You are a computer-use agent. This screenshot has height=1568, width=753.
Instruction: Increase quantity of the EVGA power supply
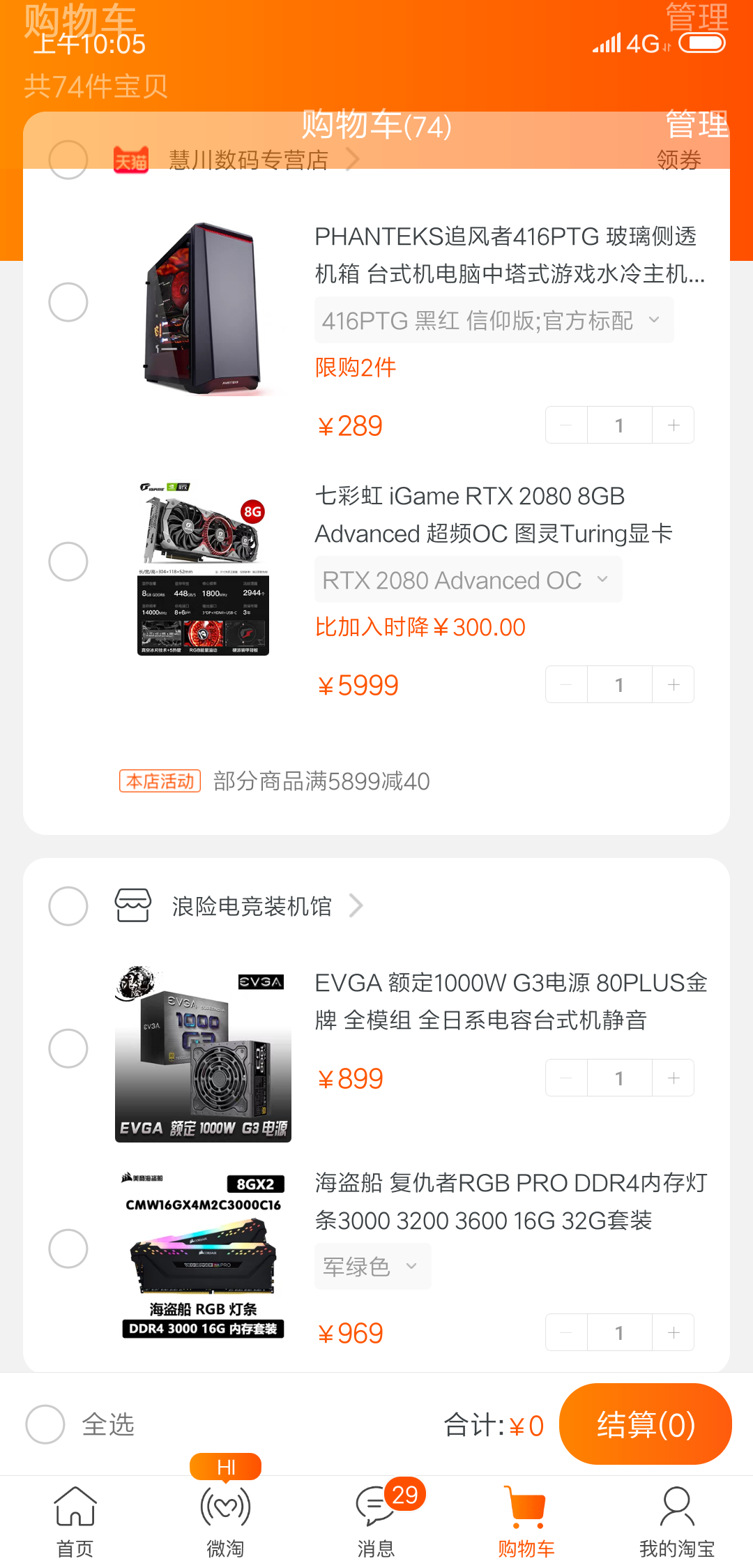click(674, 1078)
